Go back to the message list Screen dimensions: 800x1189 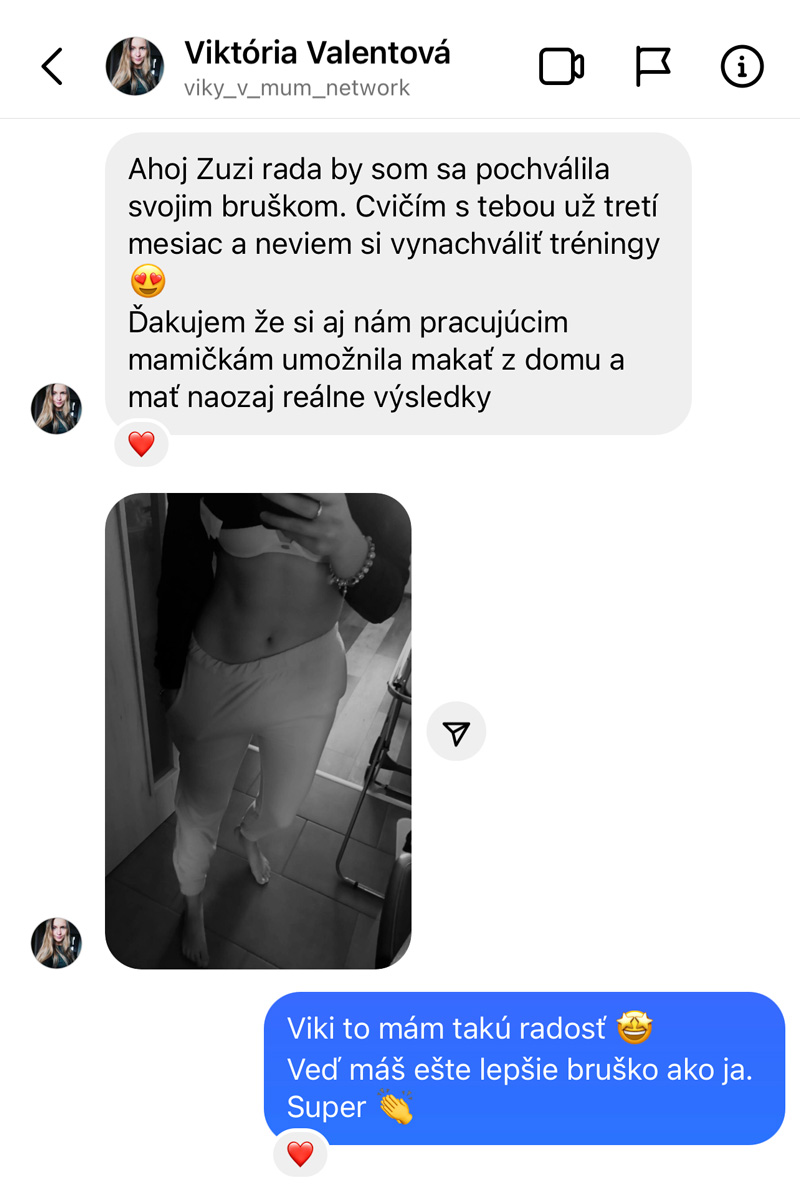point(52,67)
